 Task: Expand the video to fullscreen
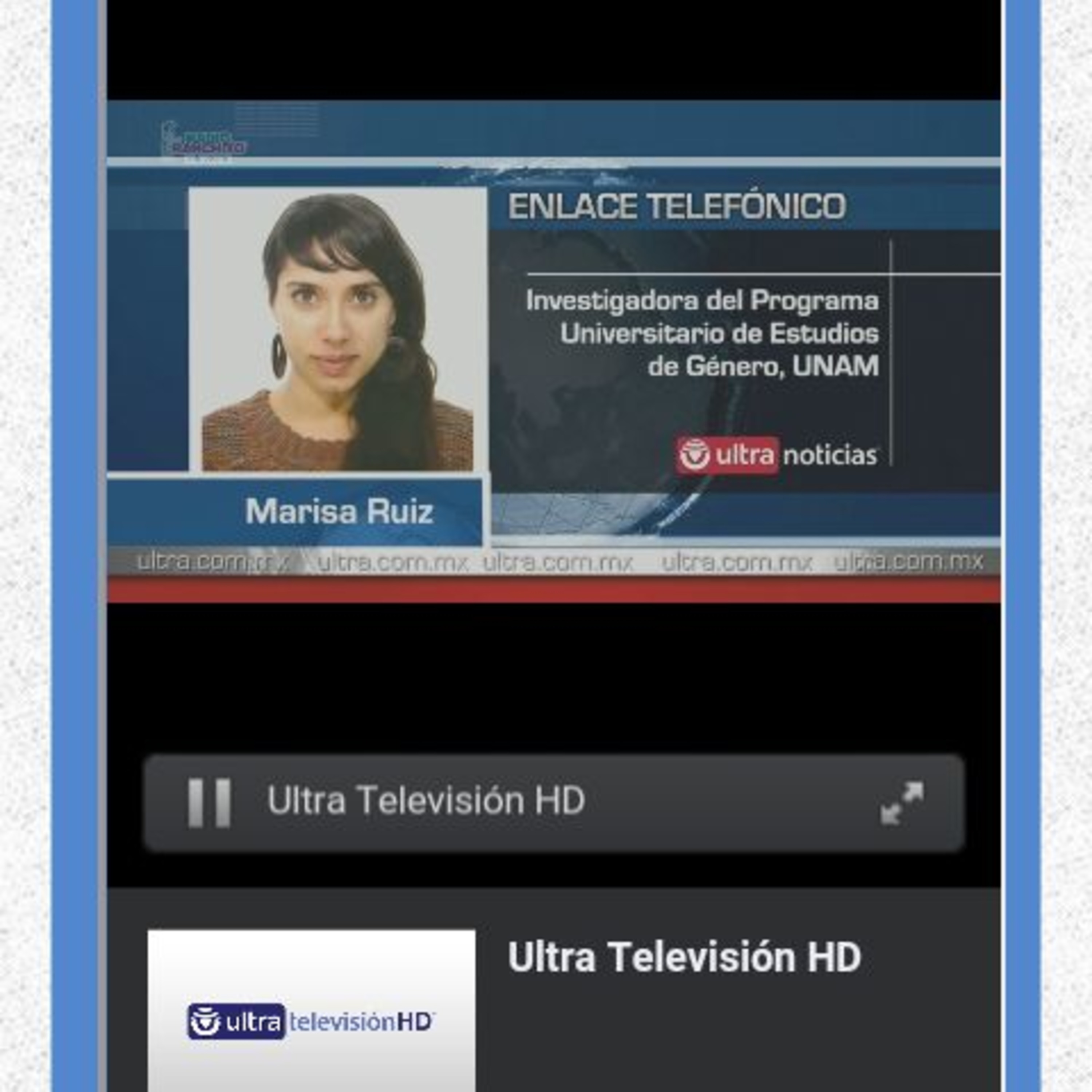(x=902, y=803)
